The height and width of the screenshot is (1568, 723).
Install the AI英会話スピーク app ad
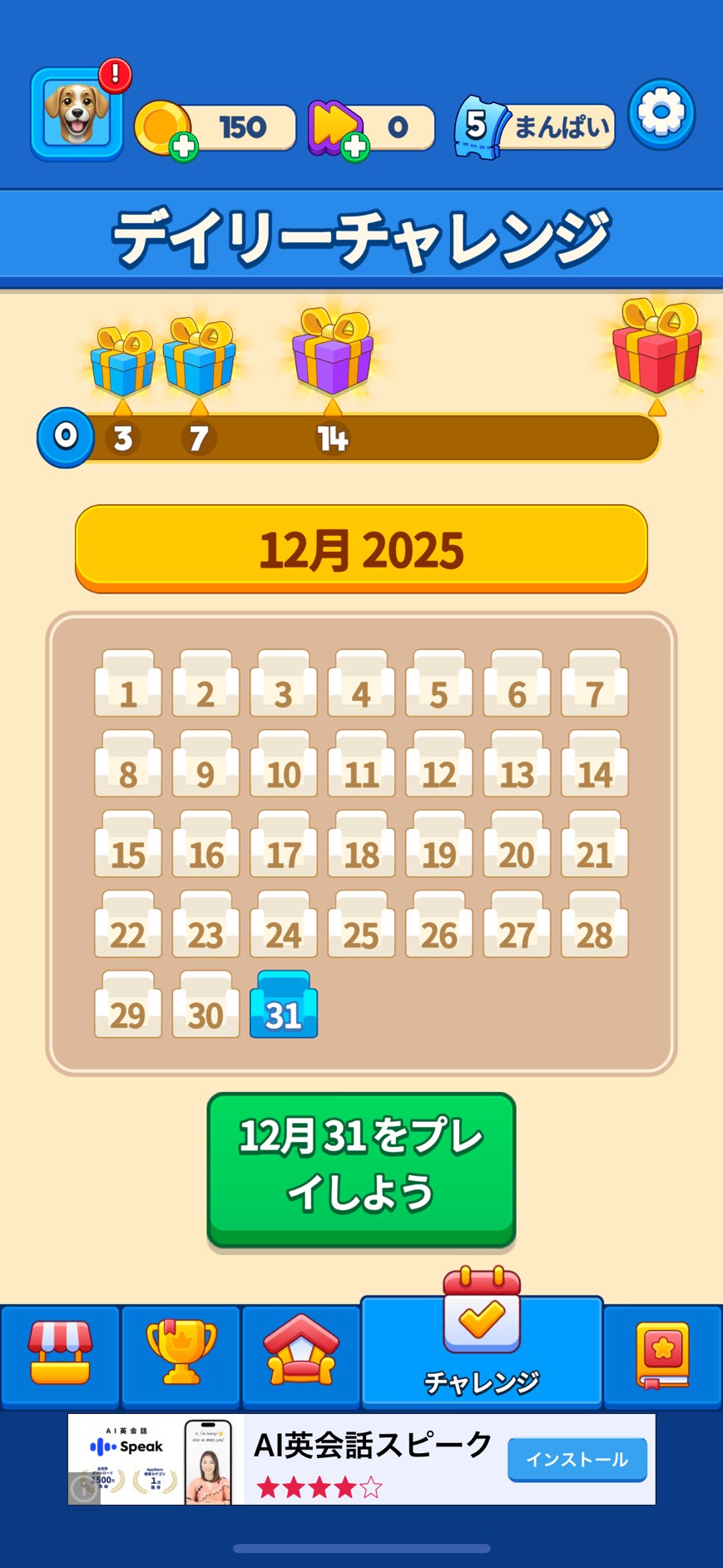pos(577,1459)
